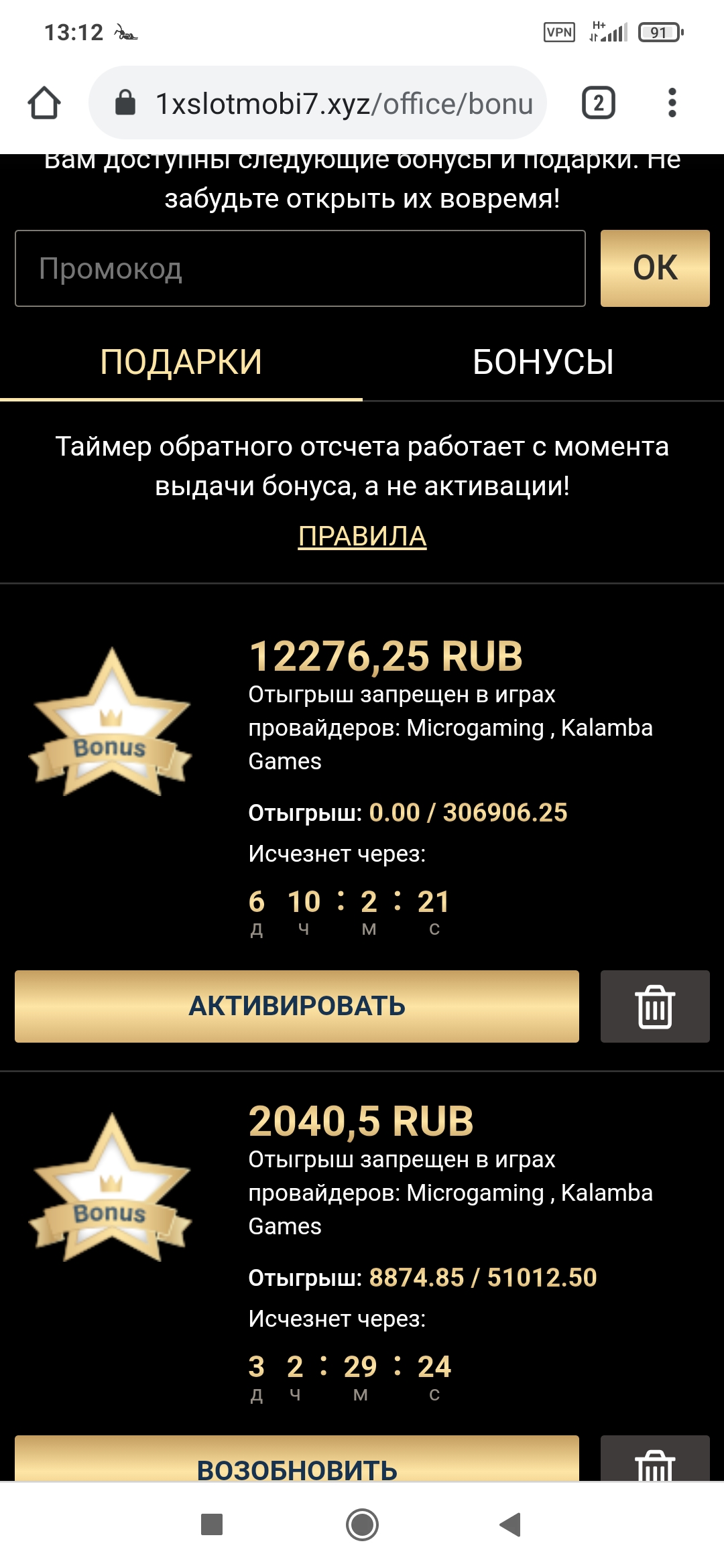Open the browser home screen icon
This screenshot has height=1568, width=724.
click(45, 103)
